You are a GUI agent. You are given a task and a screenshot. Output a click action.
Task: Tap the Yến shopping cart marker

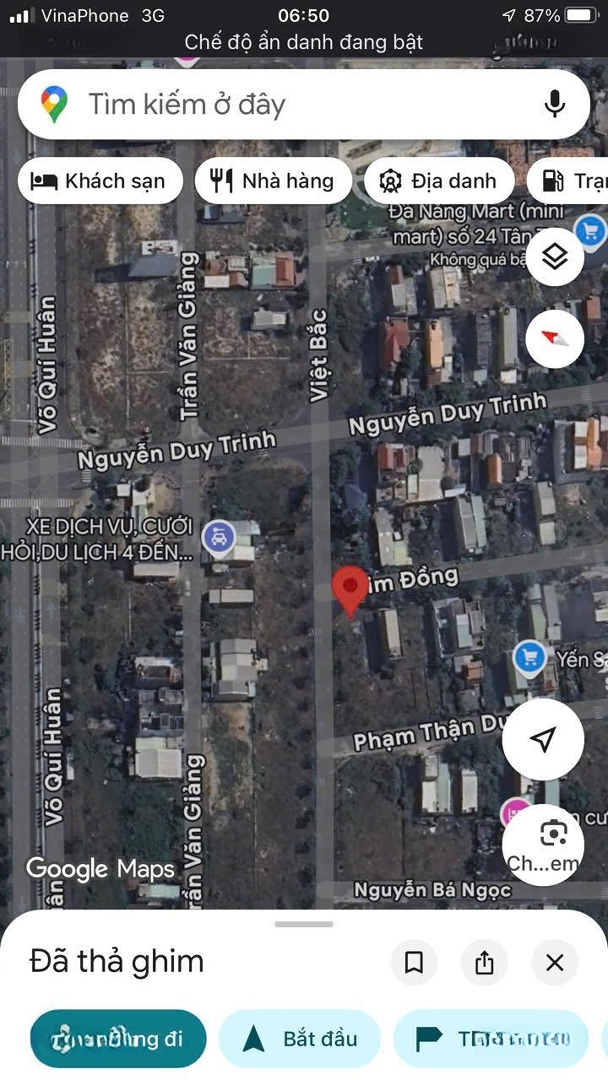530,657
